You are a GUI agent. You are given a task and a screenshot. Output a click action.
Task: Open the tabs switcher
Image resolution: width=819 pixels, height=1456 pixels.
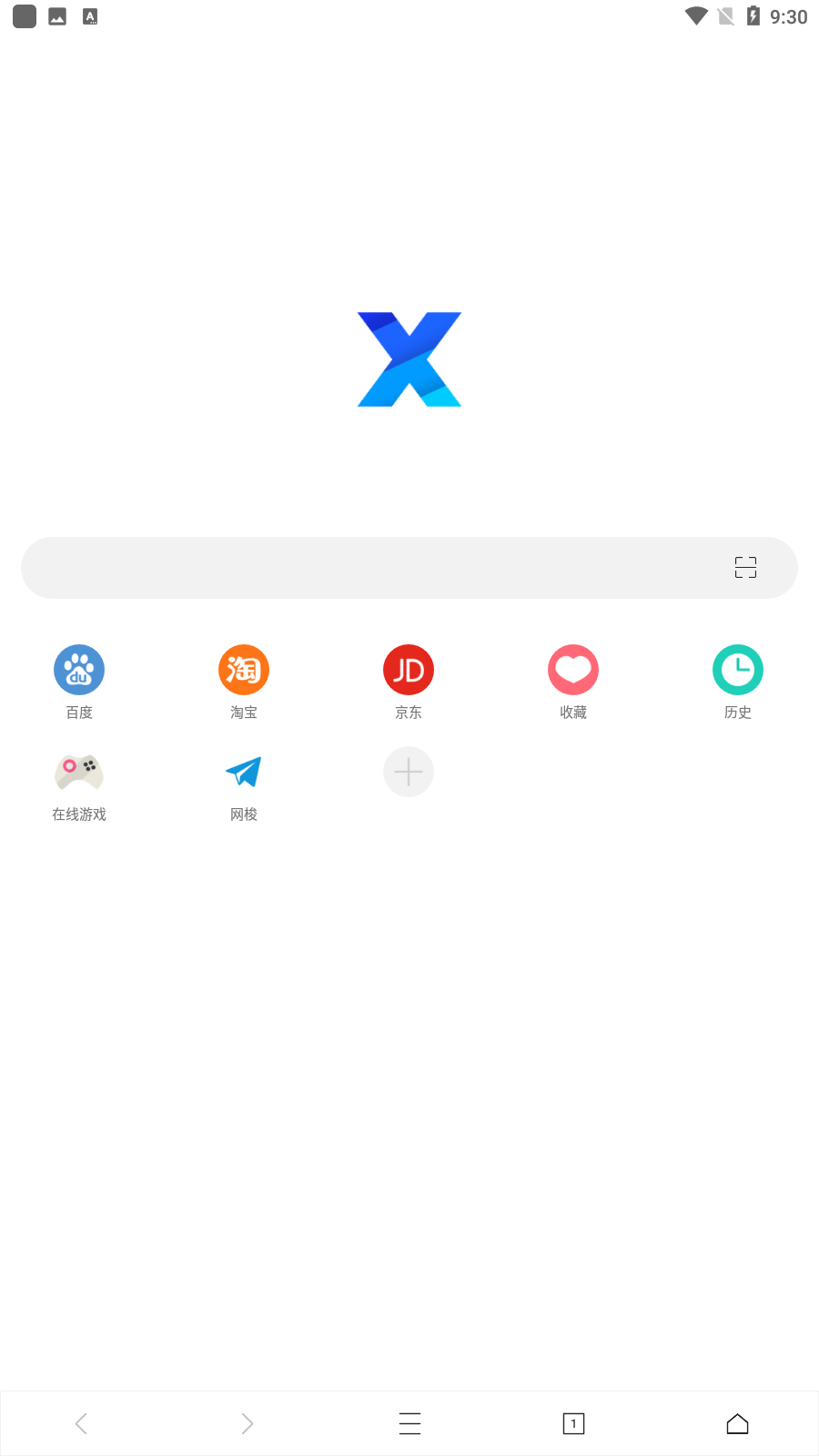coord(573,1423)
